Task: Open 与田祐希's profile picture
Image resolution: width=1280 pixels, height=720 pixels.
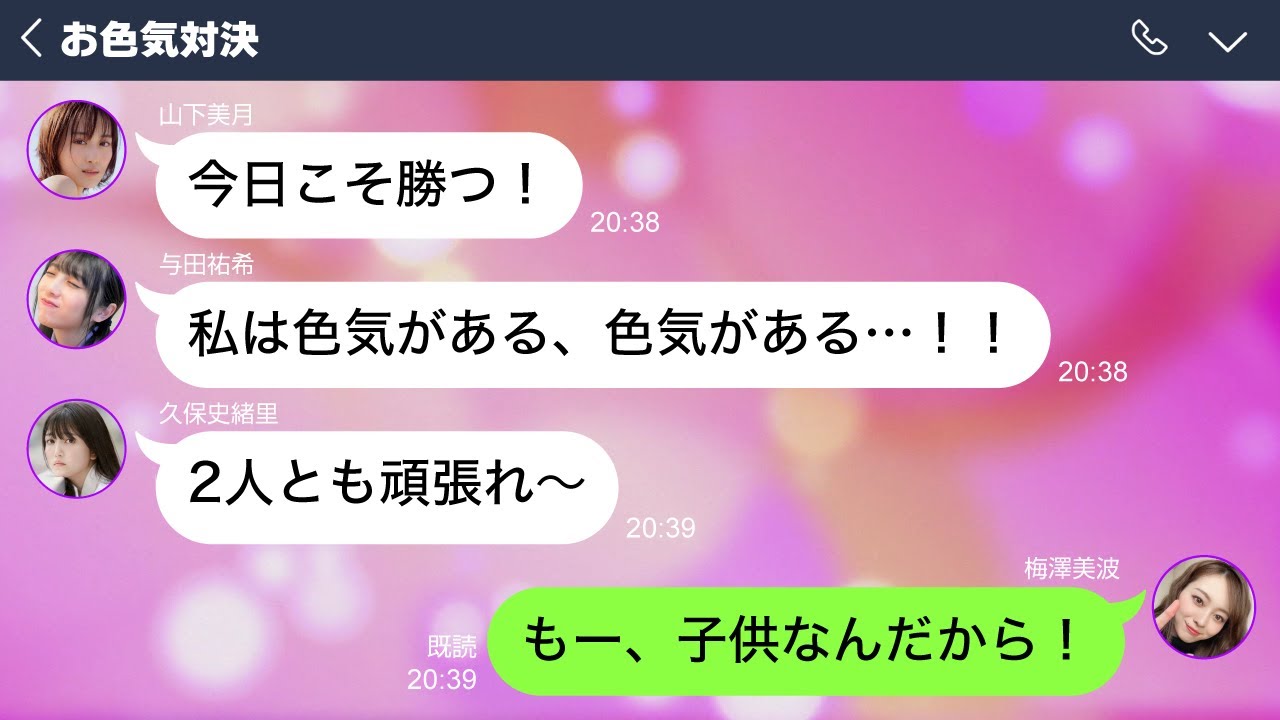Action: tap(76, 299)
